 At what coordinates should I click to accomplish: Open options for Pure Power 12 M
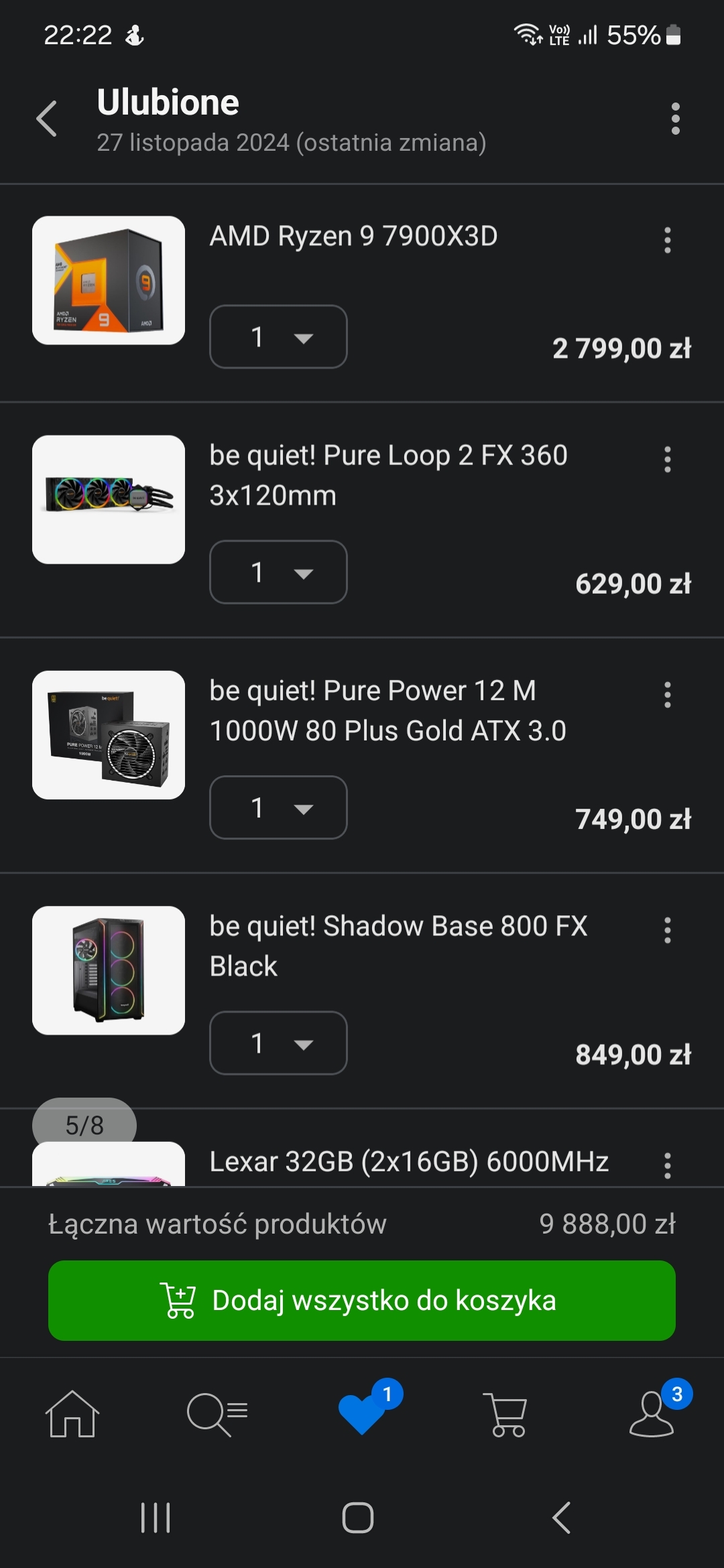(667, 695)
